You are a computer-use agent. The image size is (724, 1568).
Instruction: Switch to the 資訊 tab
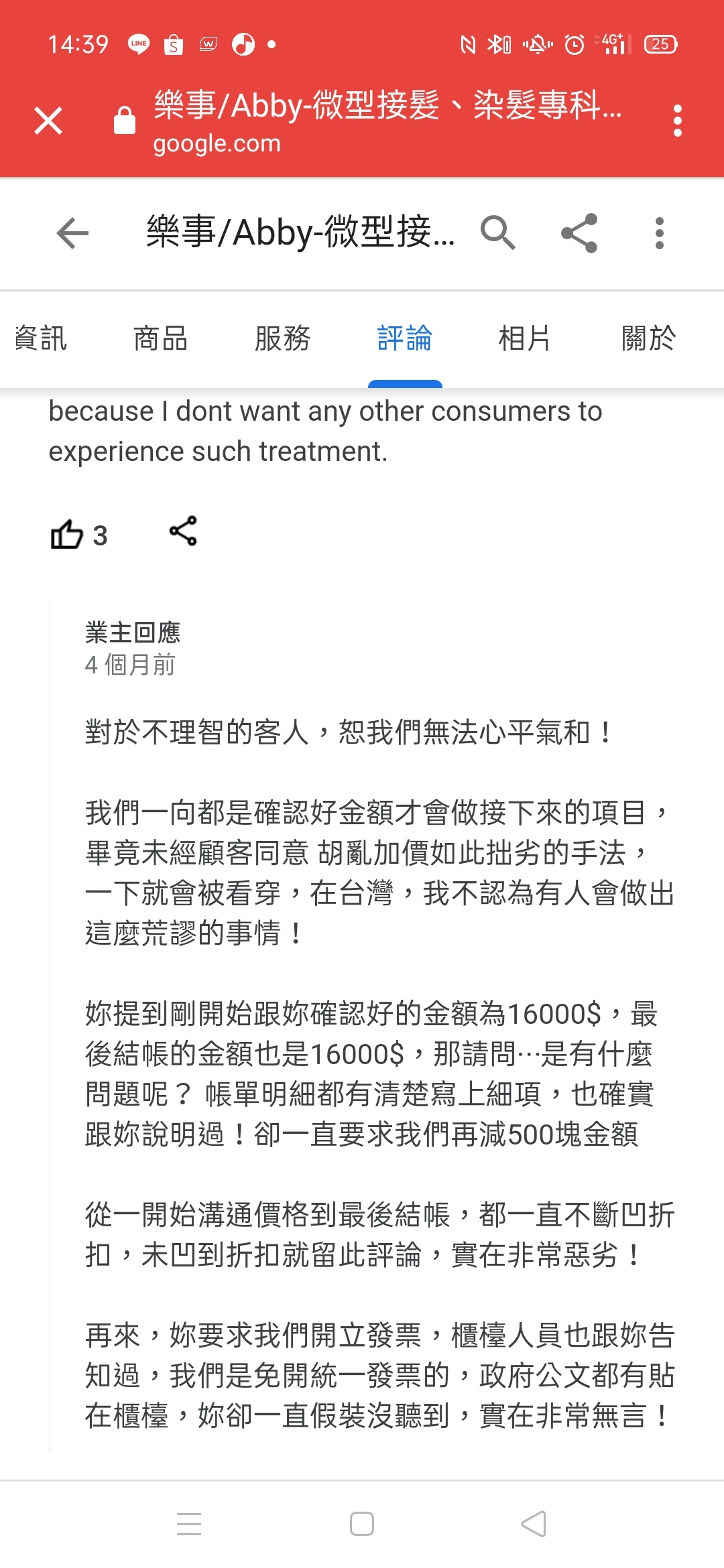[x=40, y=338]
